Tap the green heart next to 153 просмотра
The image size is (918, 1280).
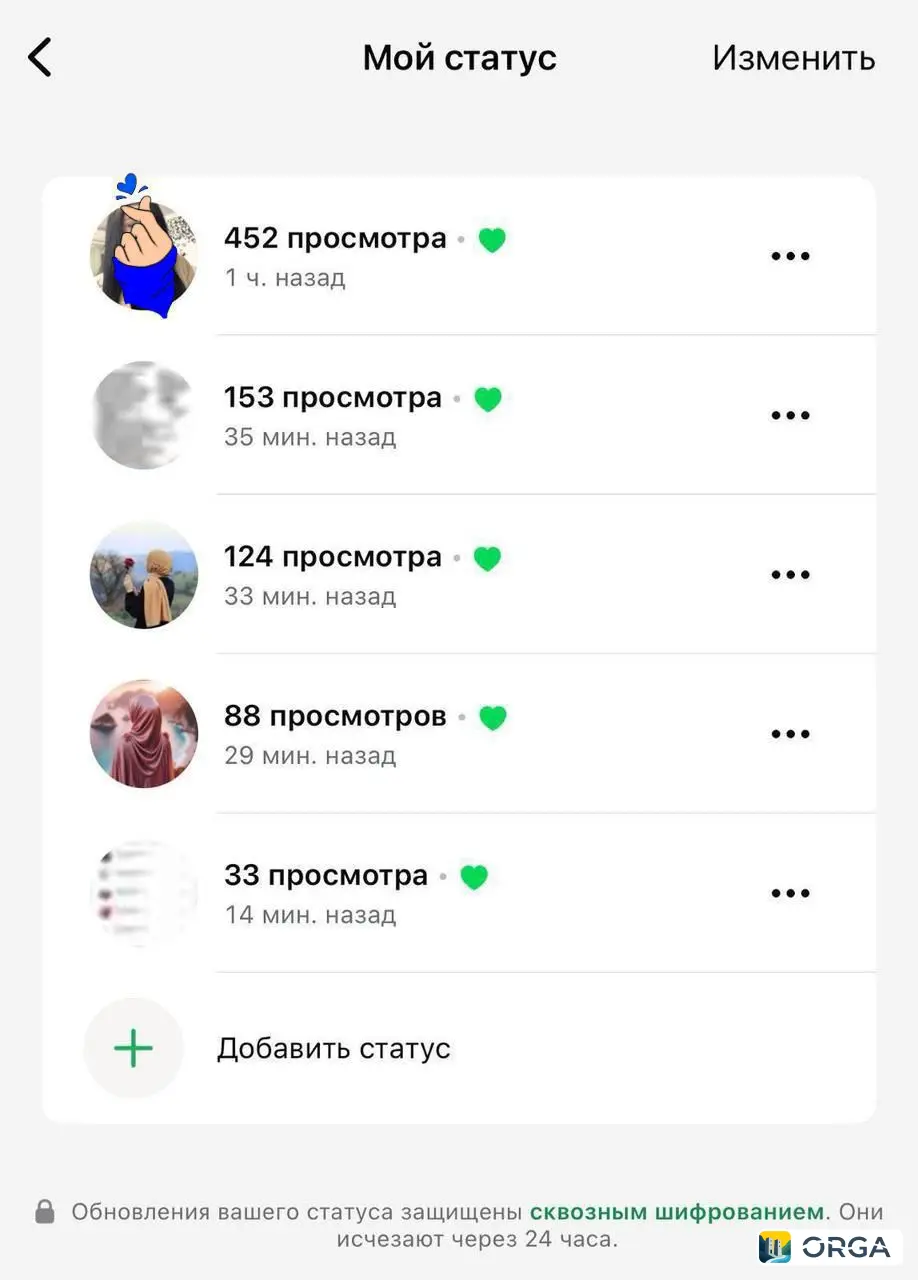click(487, 398)
